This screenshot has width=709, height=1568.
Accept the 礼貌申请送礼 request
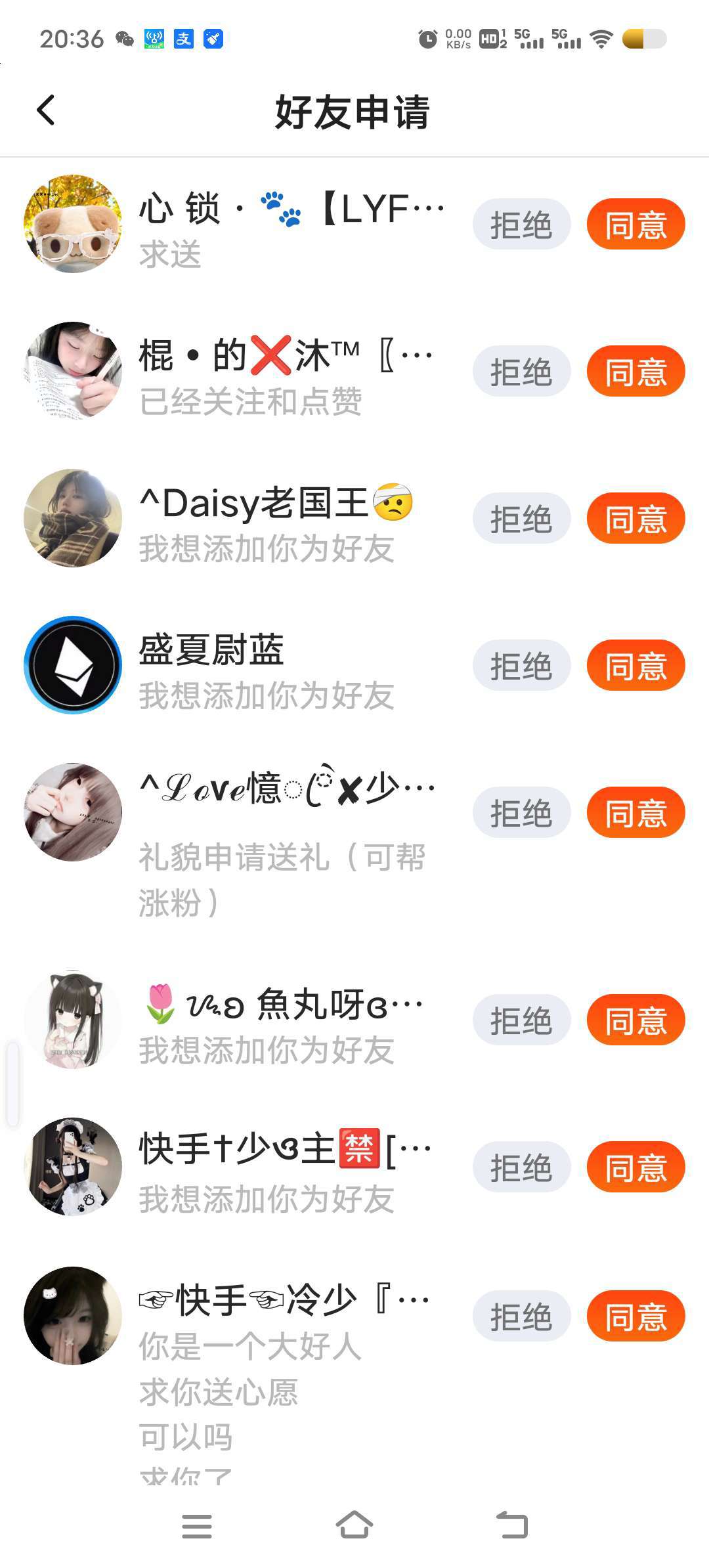[x=635, y=813]
